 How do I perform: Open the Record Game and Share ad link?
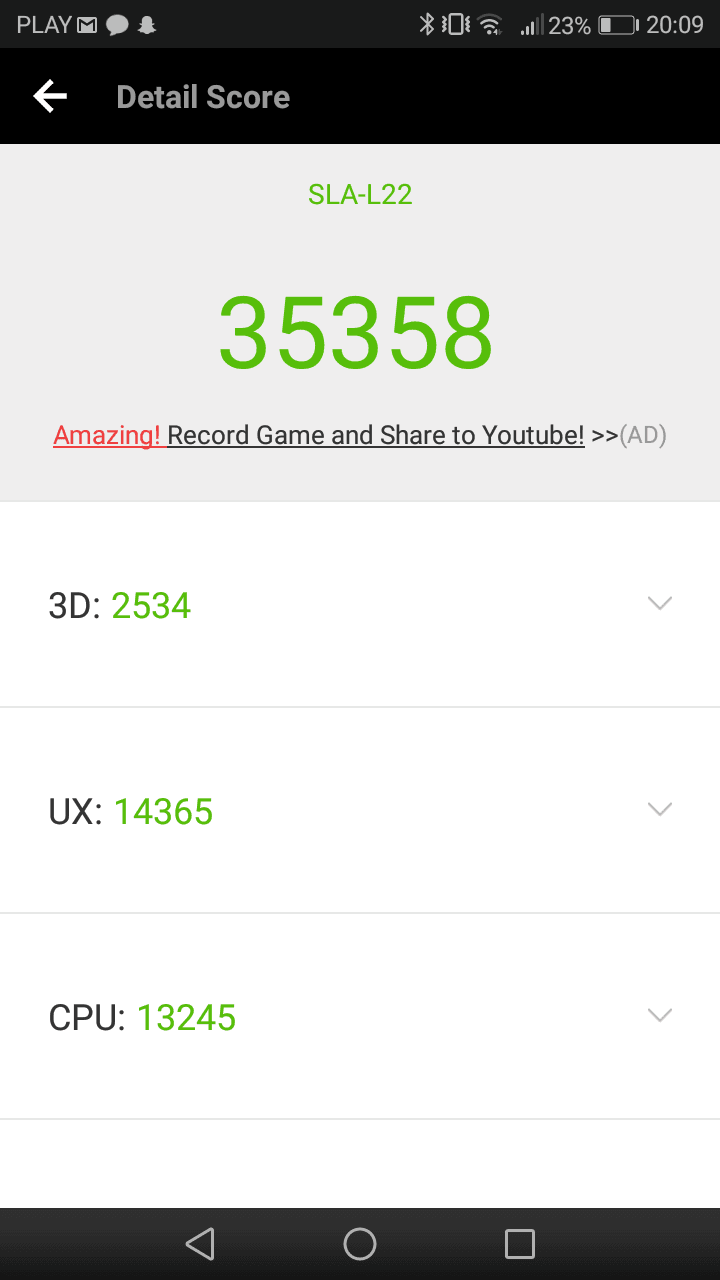tap(360, 435)
